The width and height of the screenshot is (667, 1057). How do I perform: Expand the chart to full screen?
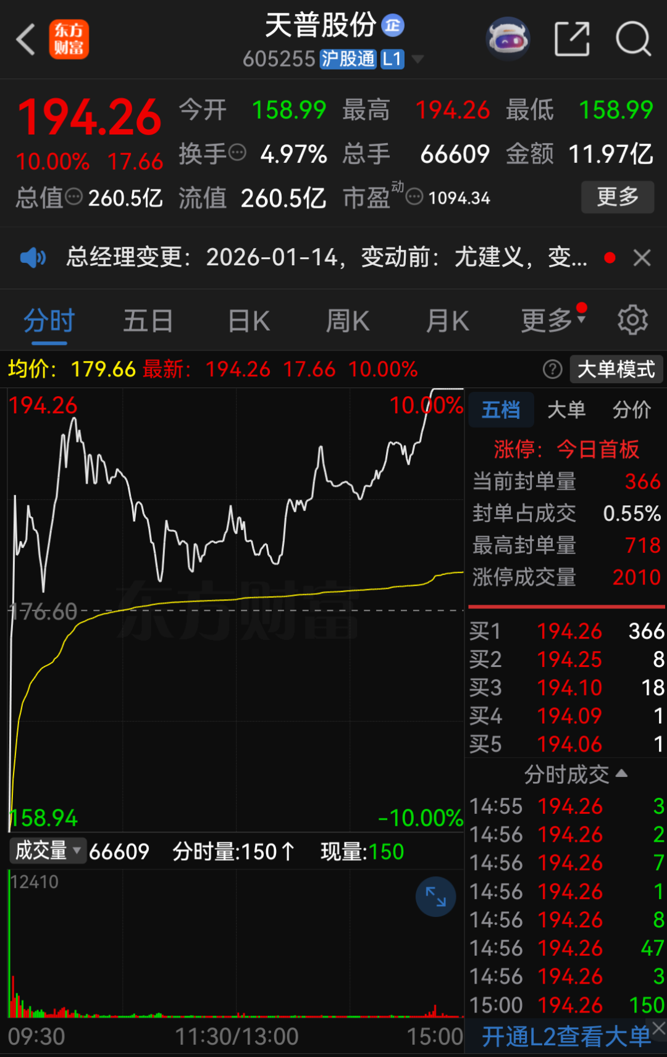[436, 897]
